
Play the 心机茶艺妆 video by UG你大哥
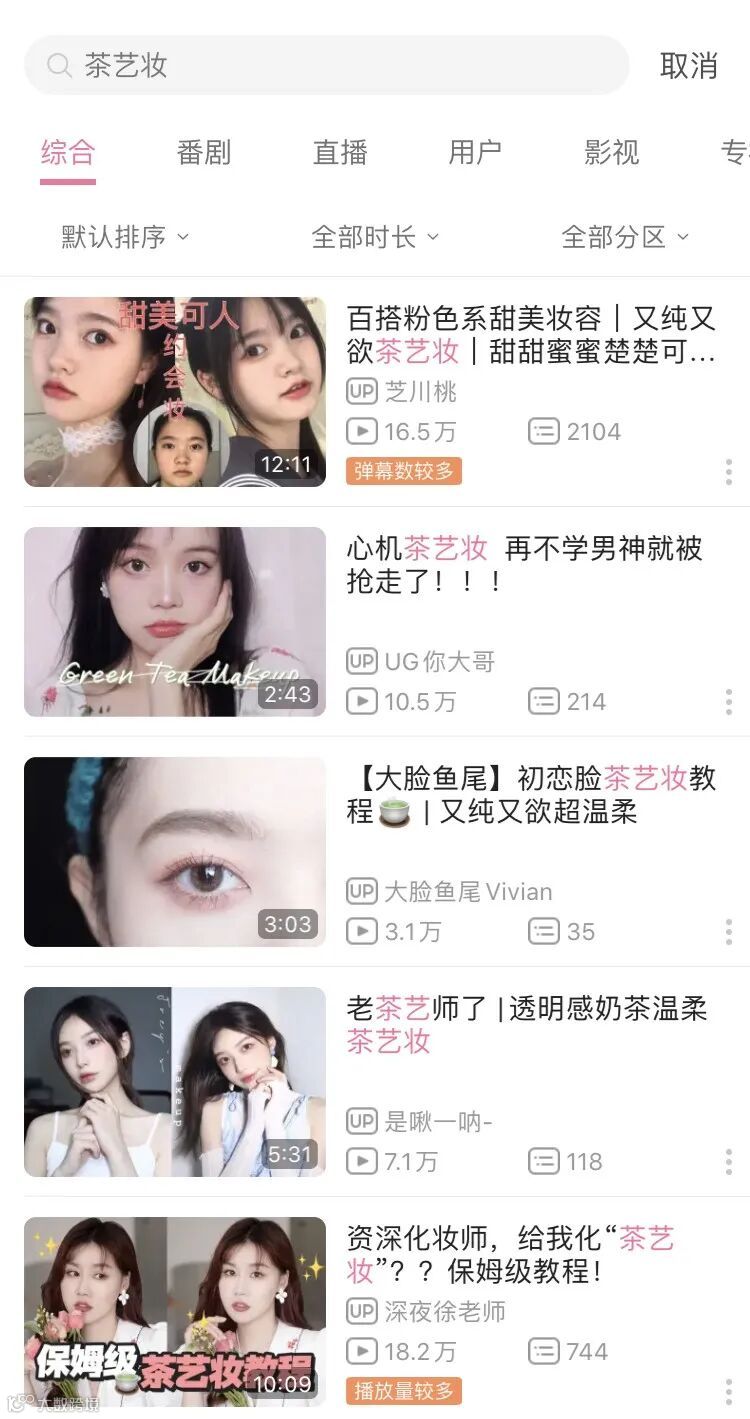pyautogui.click(x=175, y=622)
